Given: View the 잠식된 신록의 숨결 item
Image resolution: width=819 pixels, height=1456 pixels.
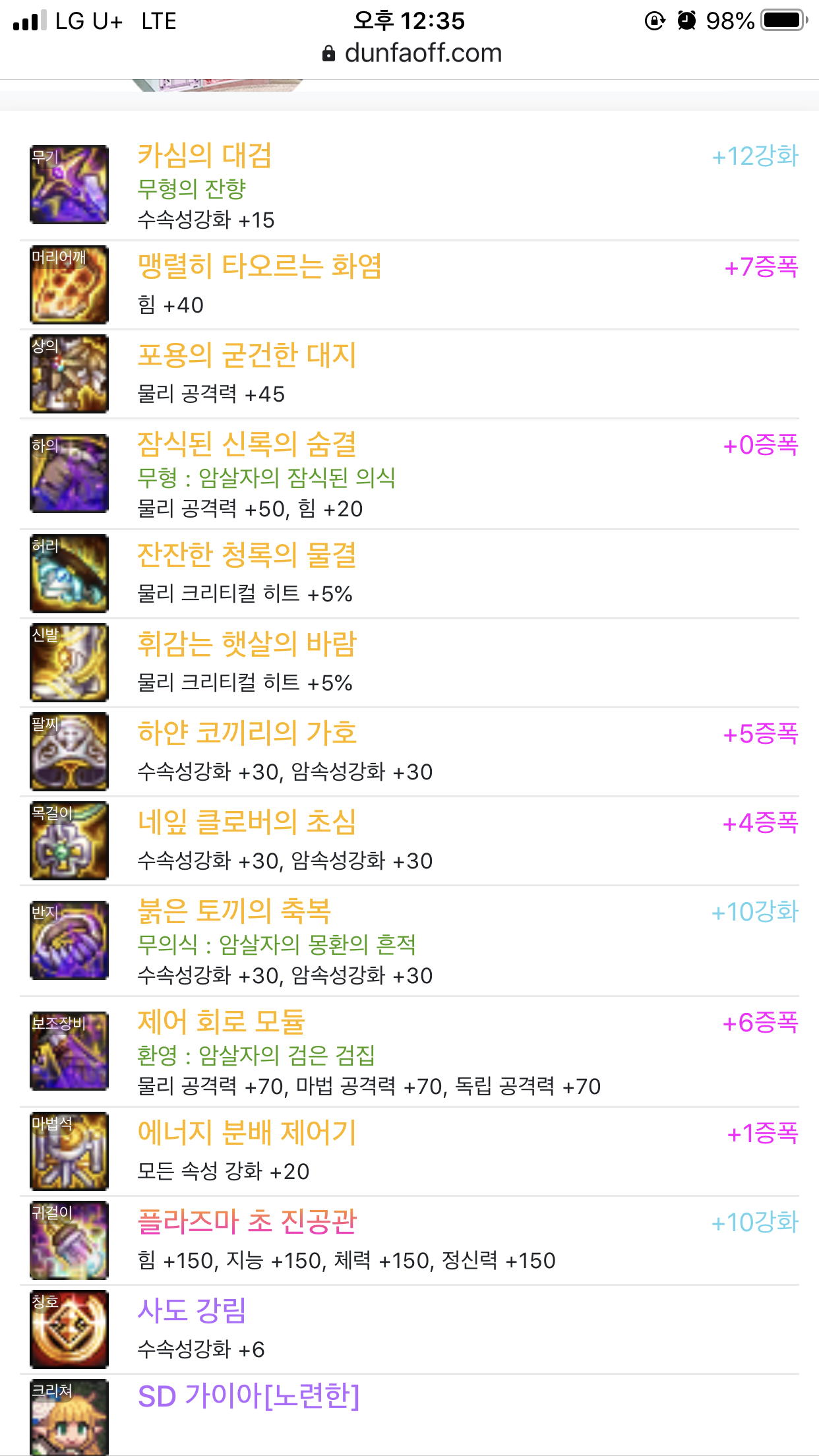Looking at the screenshot, I should (x=409, y=473).
